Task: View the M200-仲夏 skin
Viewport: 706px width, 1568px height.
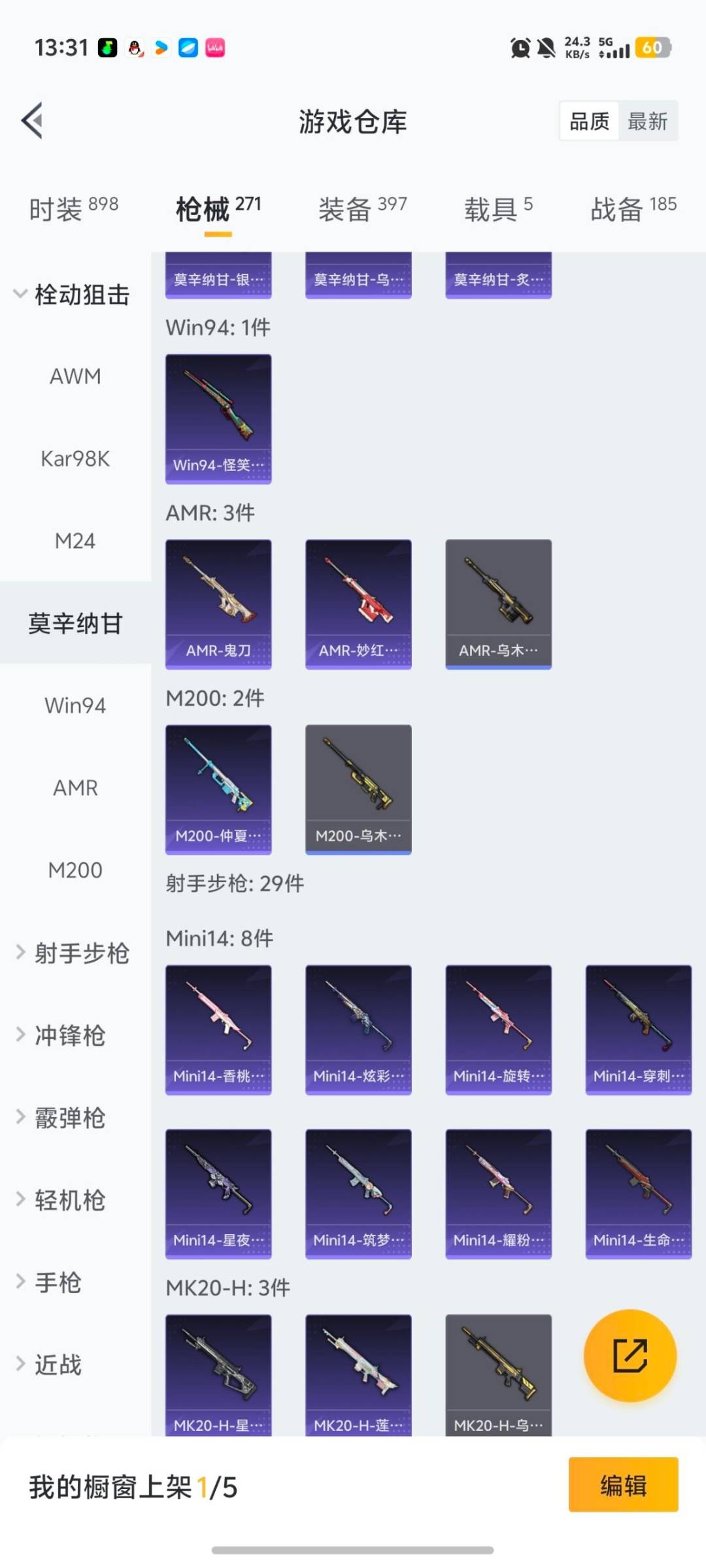Action: click(x=218, y=789)
